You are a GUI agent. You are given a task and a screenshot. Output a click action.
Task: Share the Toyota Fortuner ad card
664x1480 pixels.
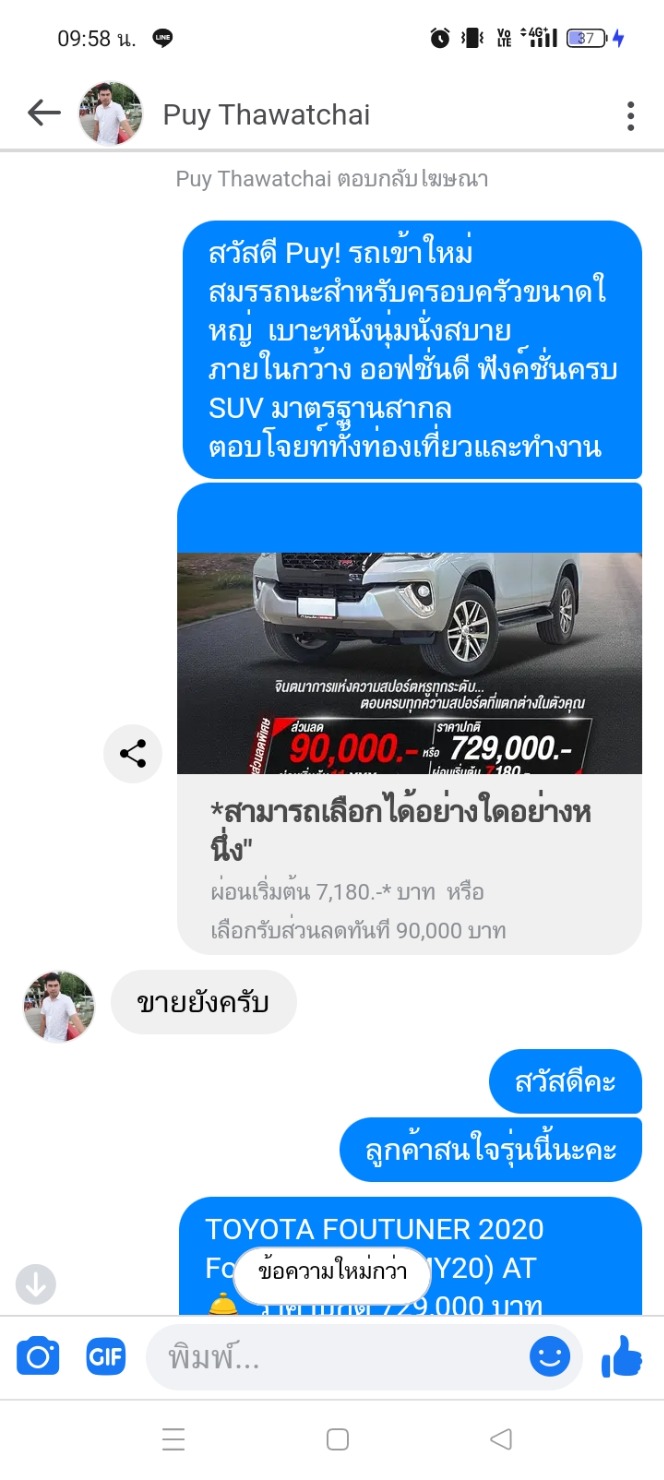[133, 753]
